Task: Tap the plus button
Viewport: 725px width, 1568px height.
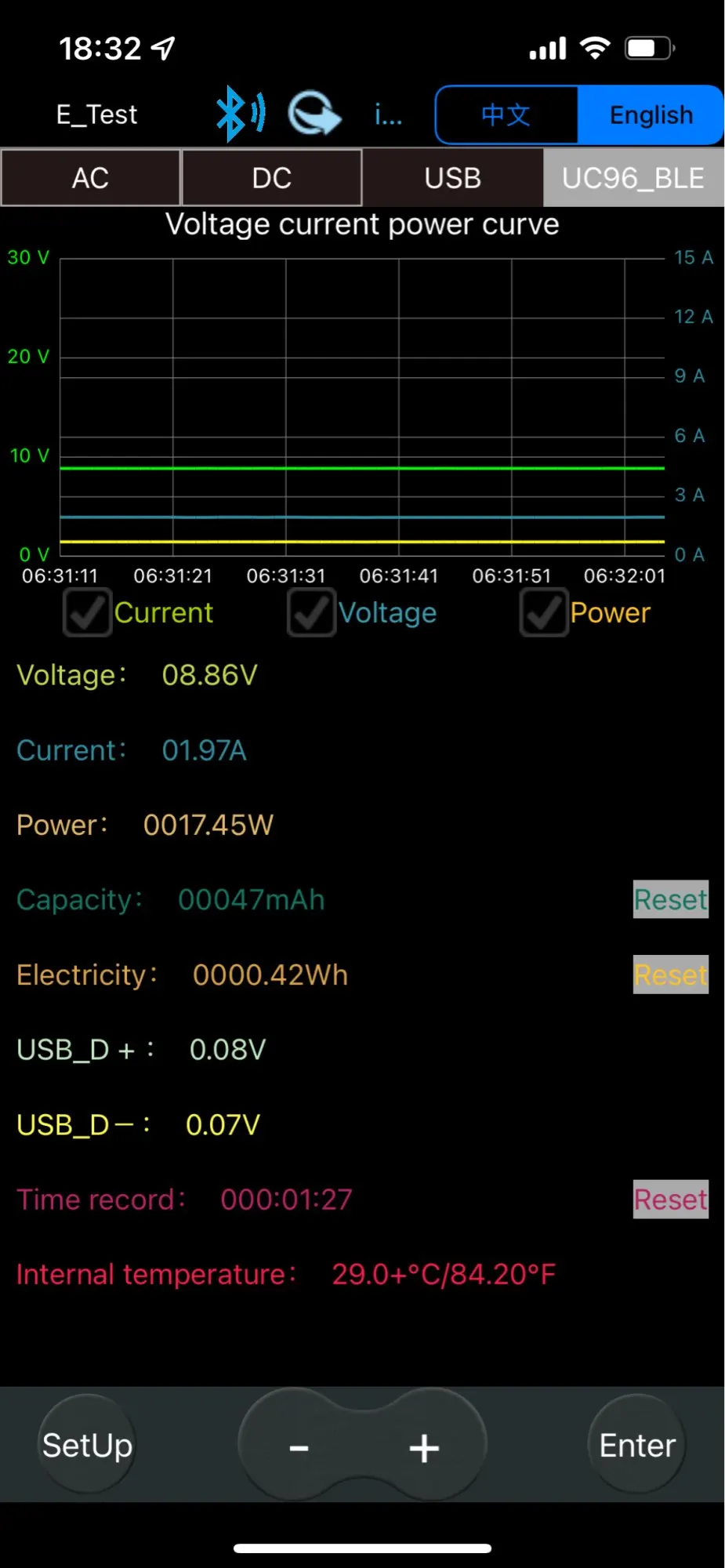Action: (x=424, y=1446)
